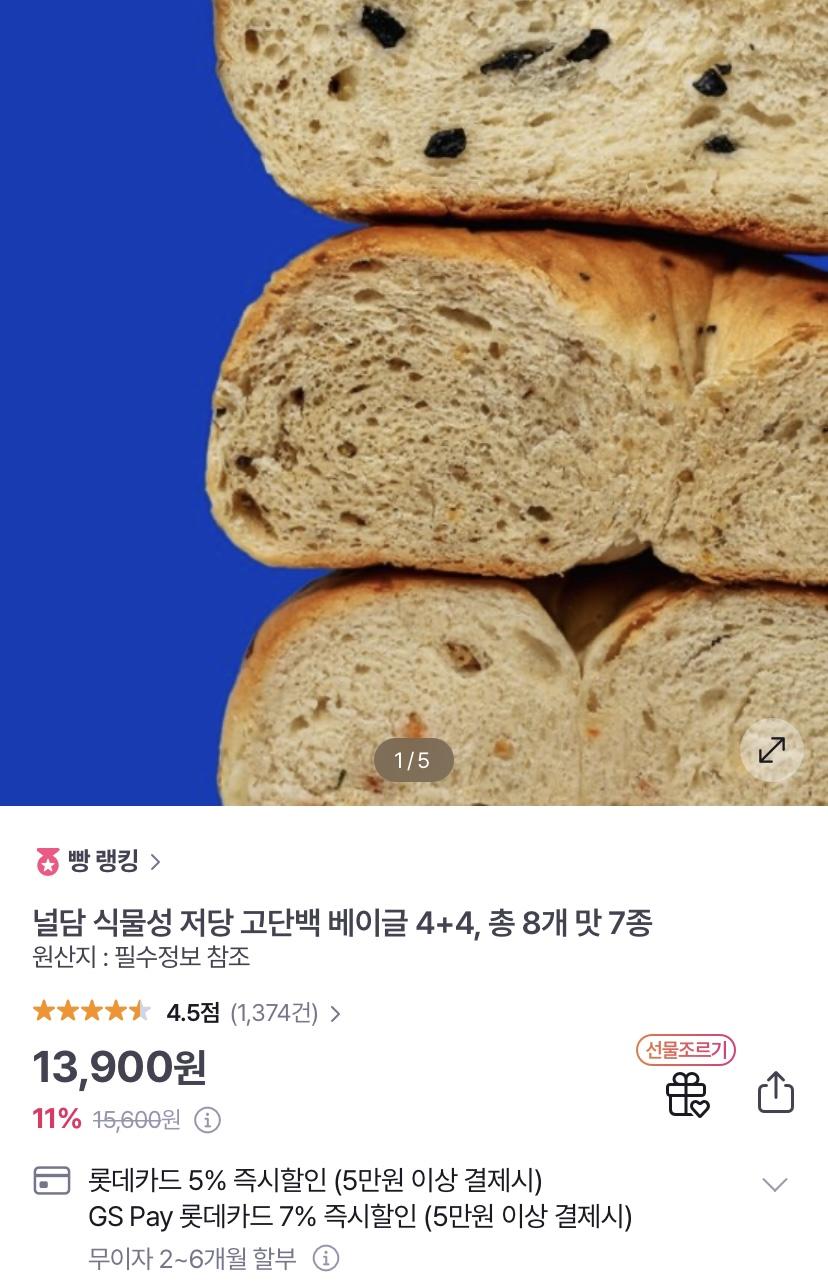Open the 빵 랭킹 ranking link

click(98, 861)
